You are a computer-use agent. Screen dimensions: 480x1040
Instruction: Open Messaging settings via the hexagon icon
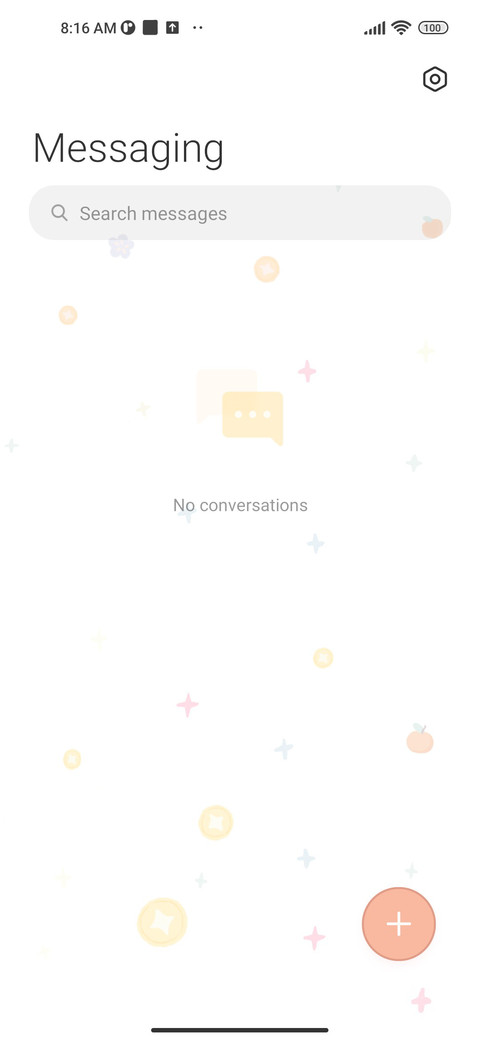point(435,80)
